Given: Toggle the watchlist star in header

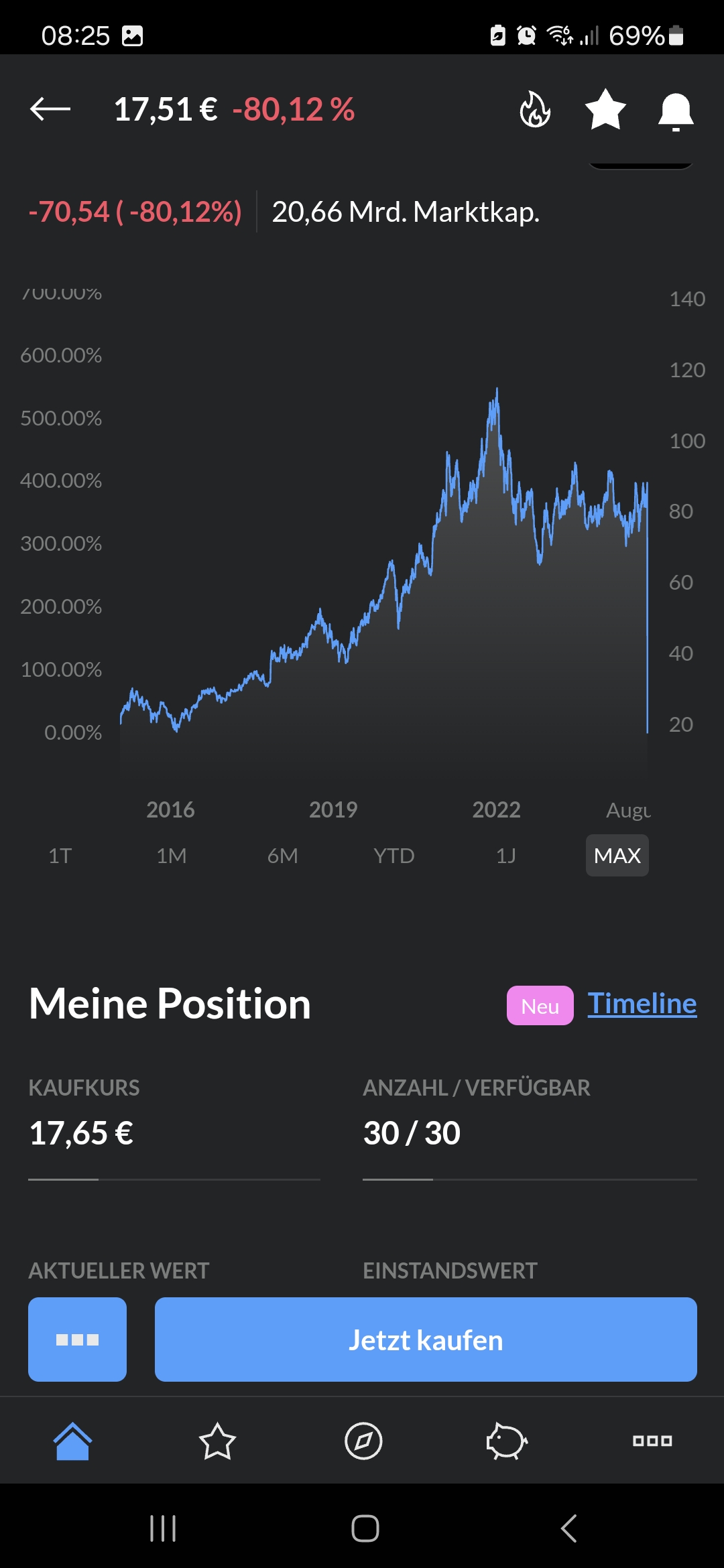Looking at the screenshot, I should click(605, 109).
